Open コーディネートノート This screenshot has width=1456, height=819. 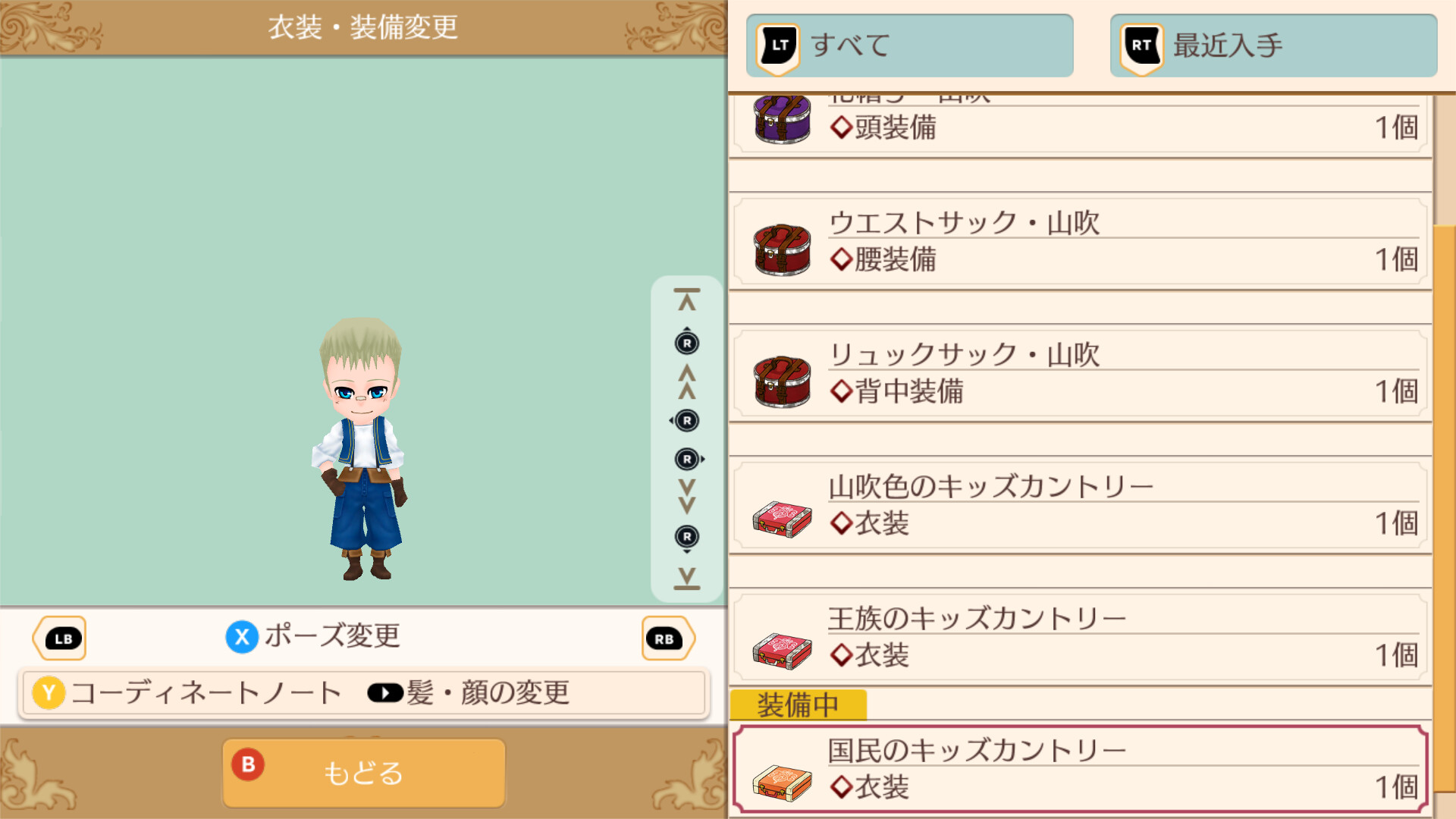click(x=188, y=693)
